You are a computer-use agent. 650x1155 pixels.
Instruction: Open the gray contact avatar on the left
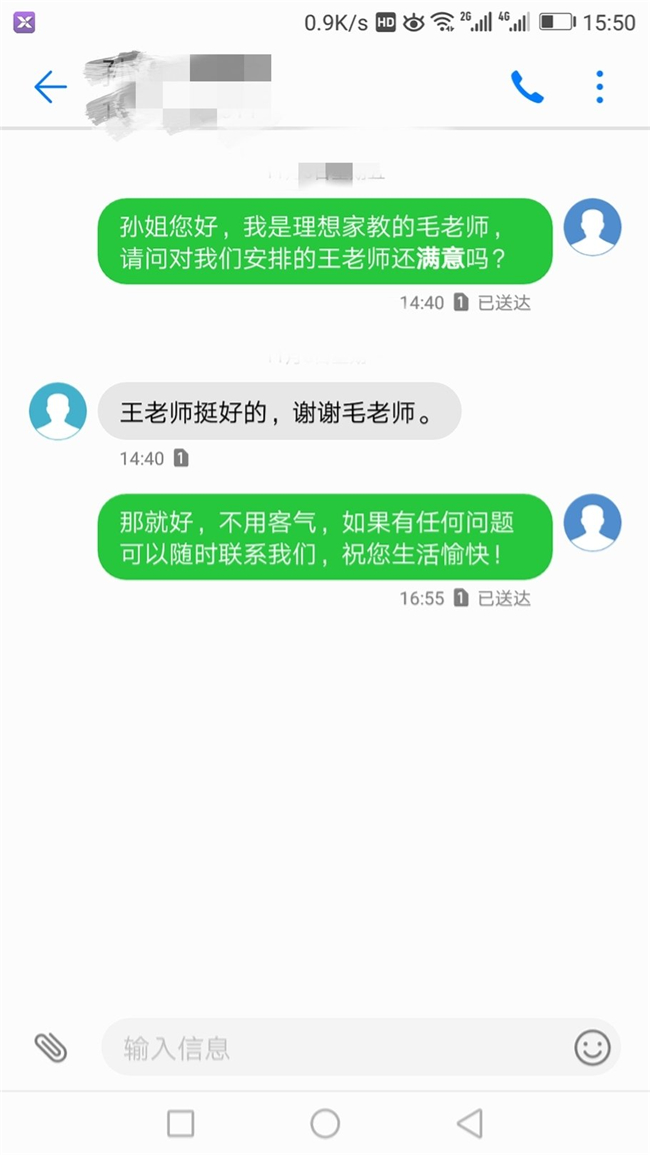(x=58, y=411)
